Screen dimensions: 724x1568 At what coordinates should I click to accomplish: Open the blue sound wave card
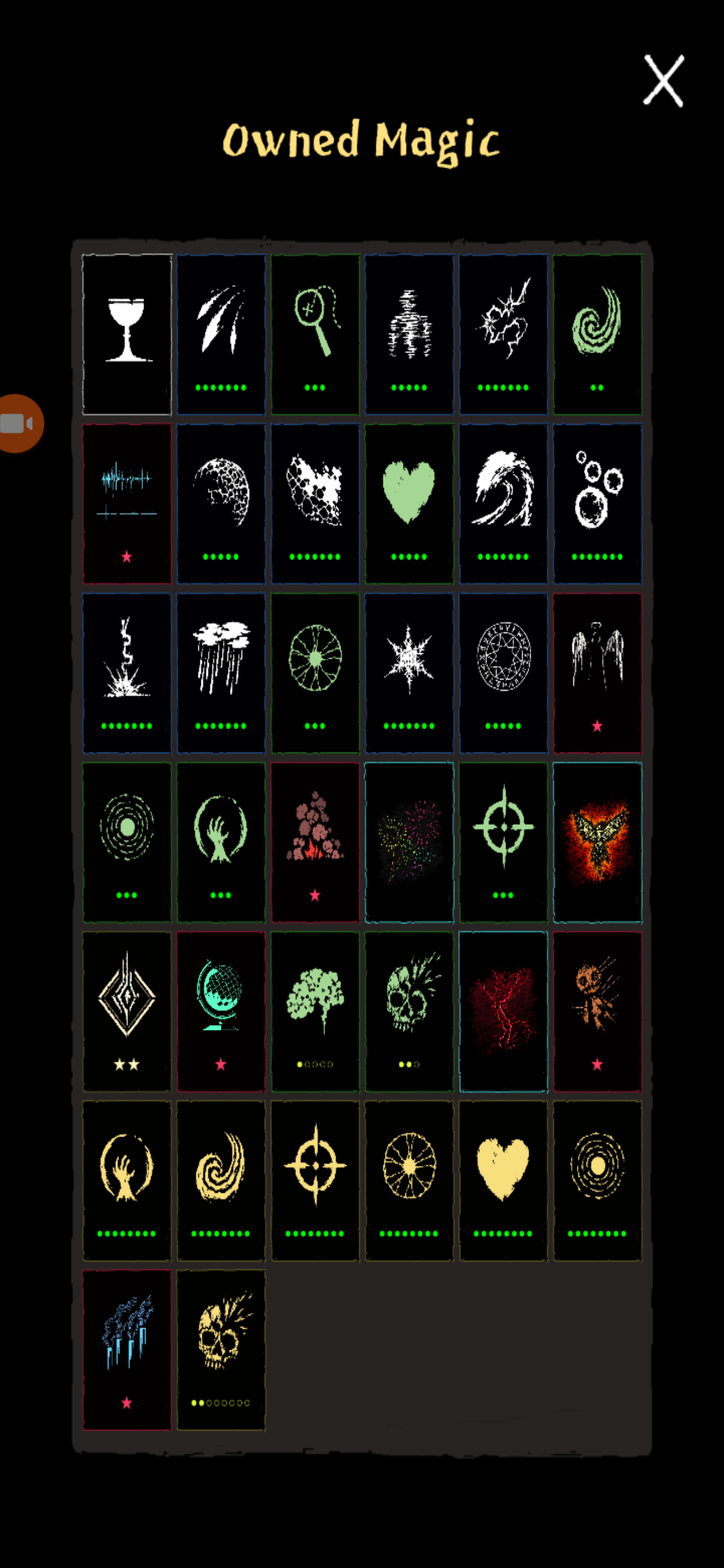point(127,503)
